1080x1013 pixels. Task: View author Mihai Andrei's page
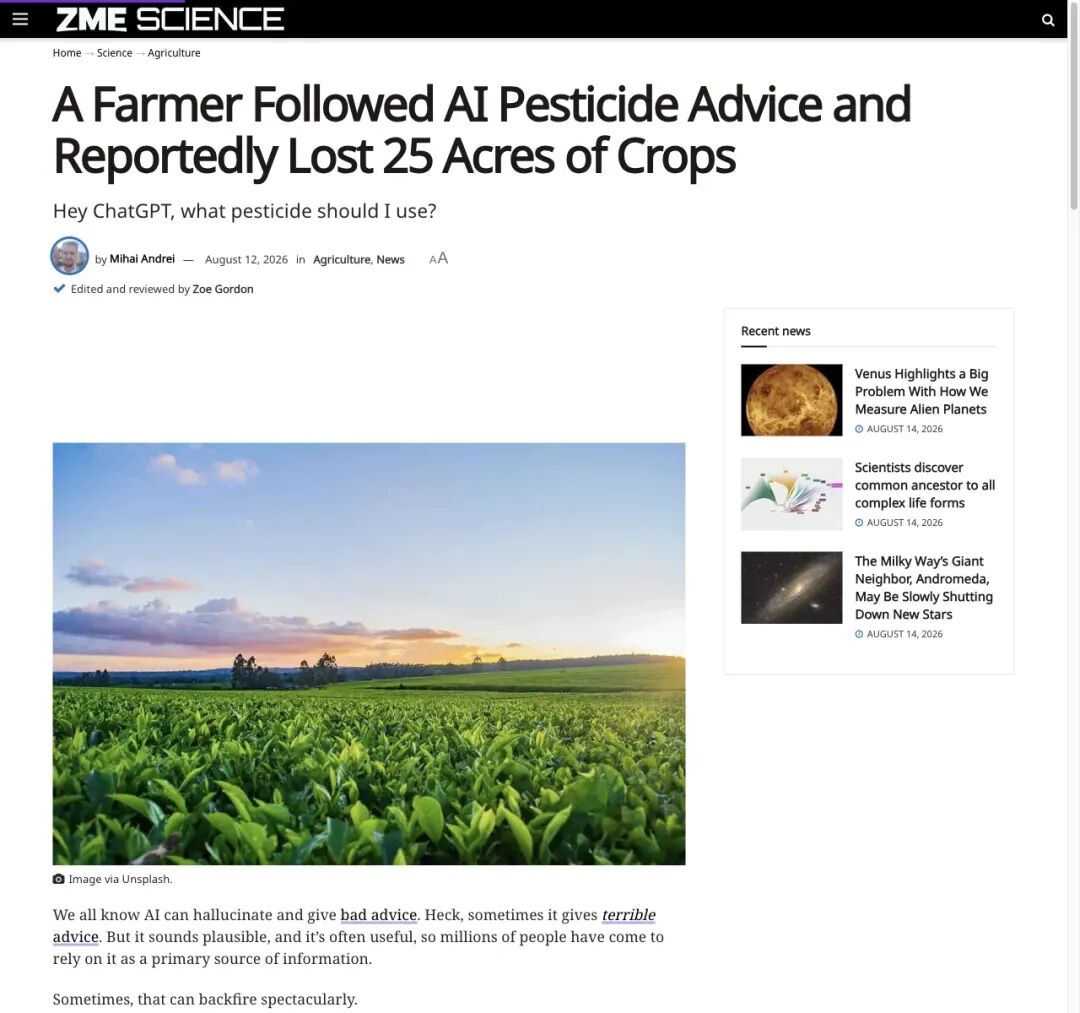click(x=142, y=259)
